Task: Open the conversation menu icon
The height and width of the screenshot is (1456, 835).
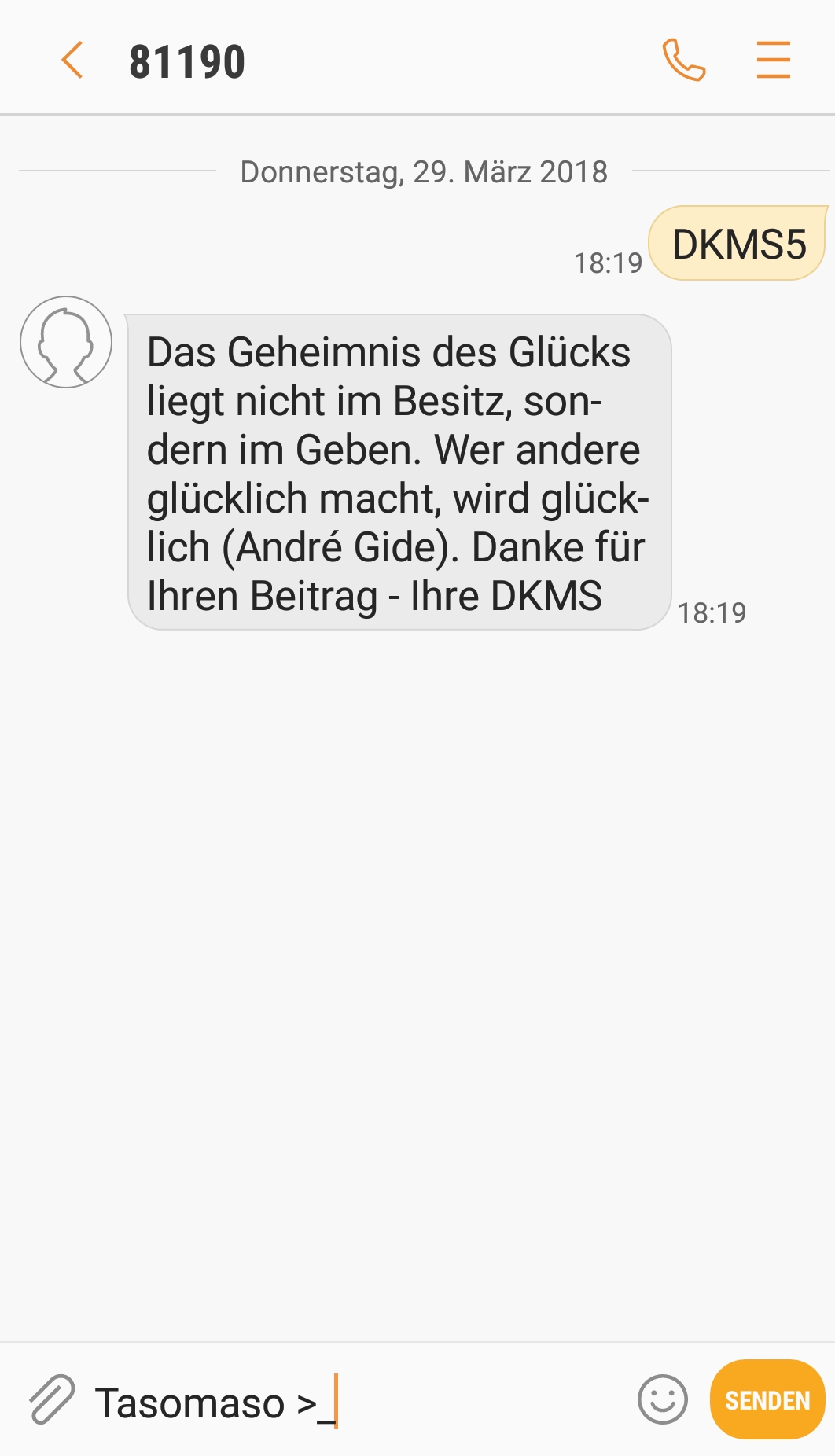Action: pos(773,60)
